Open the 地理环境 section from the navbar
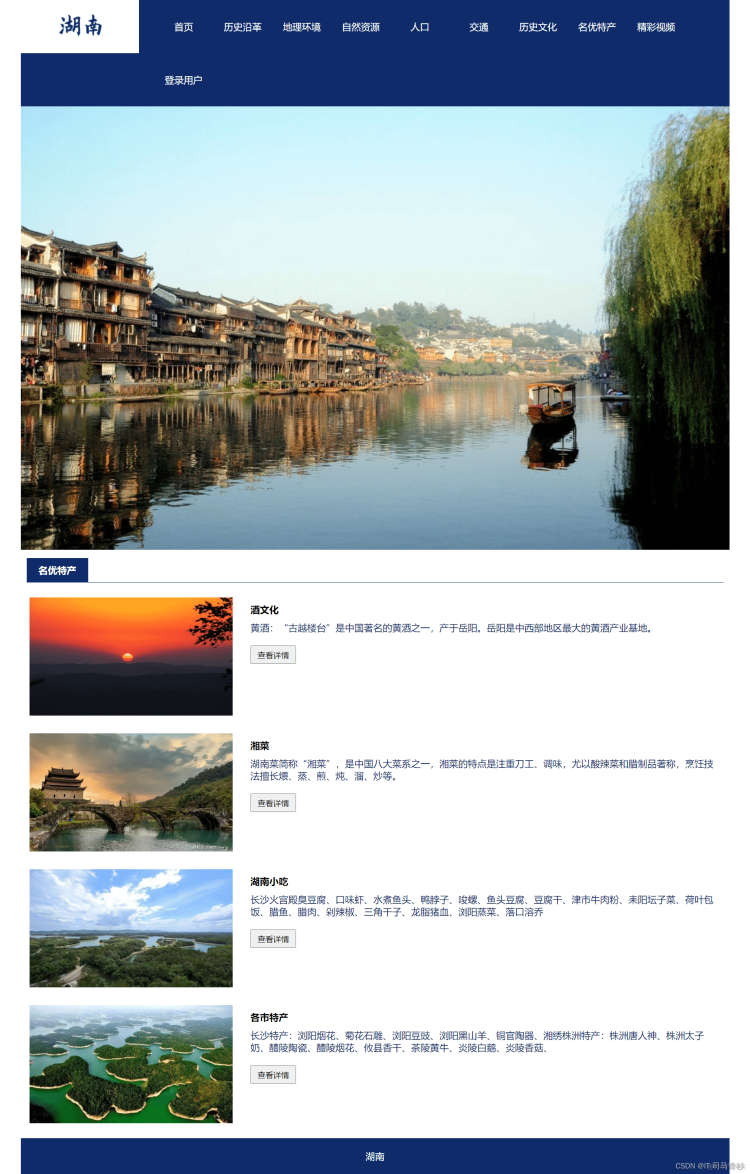The height and width of the screenshot is (1174, 750). click(x=303, y=28)
